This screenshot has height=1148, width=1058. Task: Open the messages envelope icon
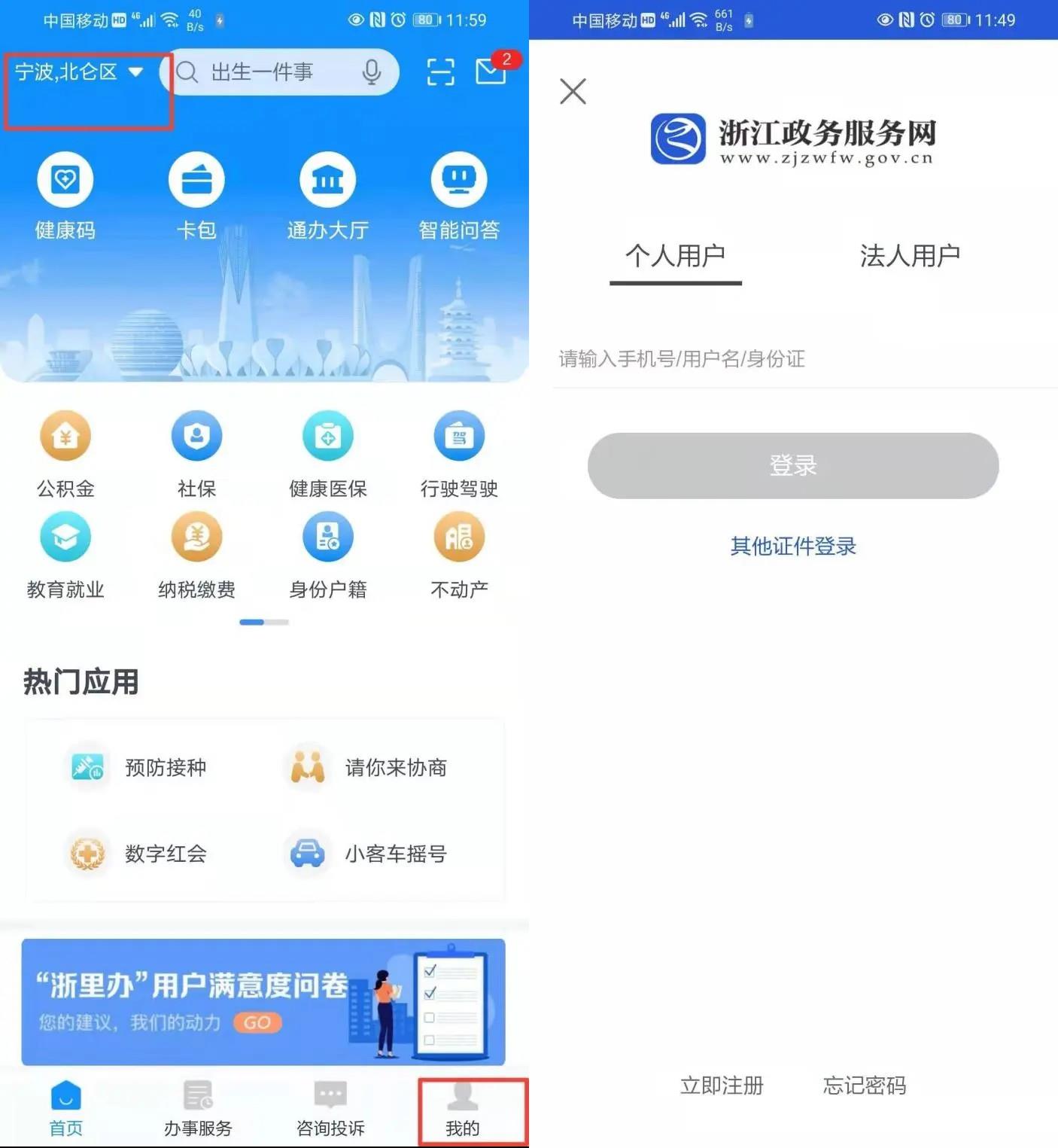click(491, 72)
